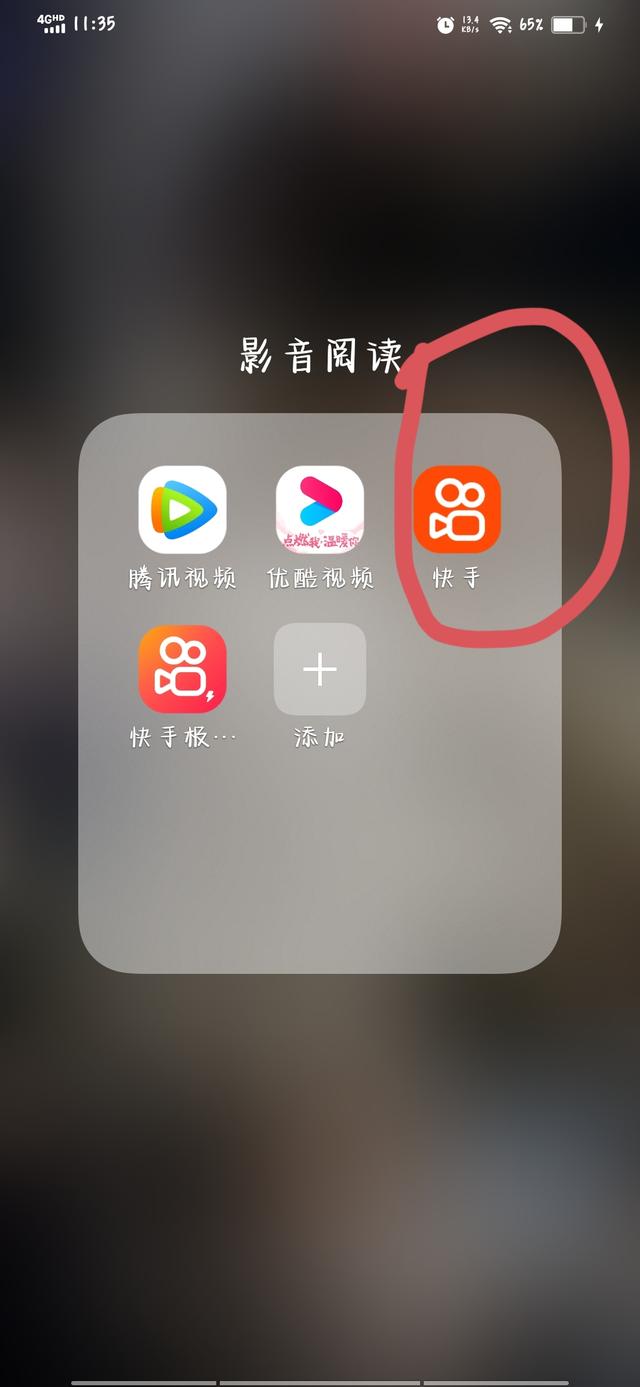Open the 快手 app

click(x=457, y=510)
